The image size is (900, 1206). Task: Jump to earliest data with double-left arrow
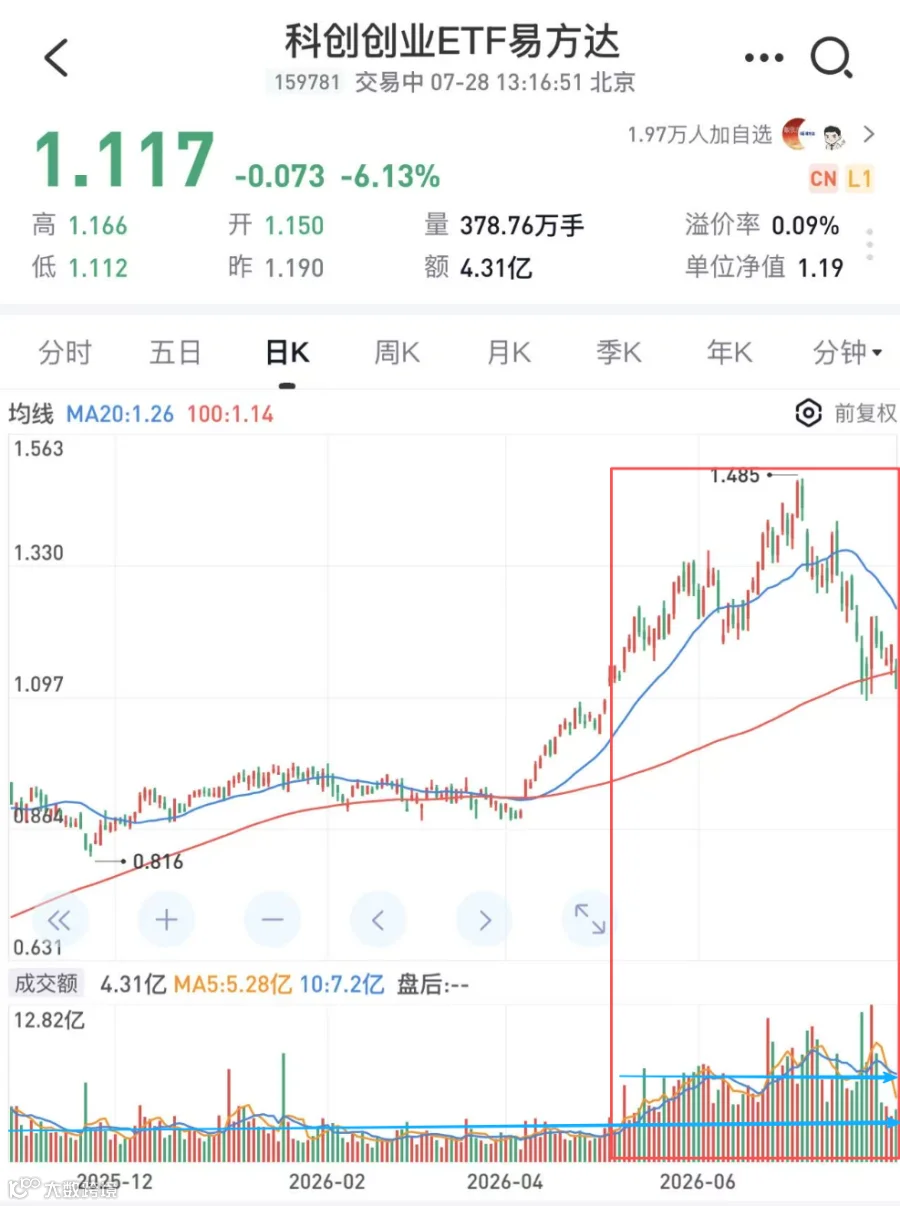point(60,919)
